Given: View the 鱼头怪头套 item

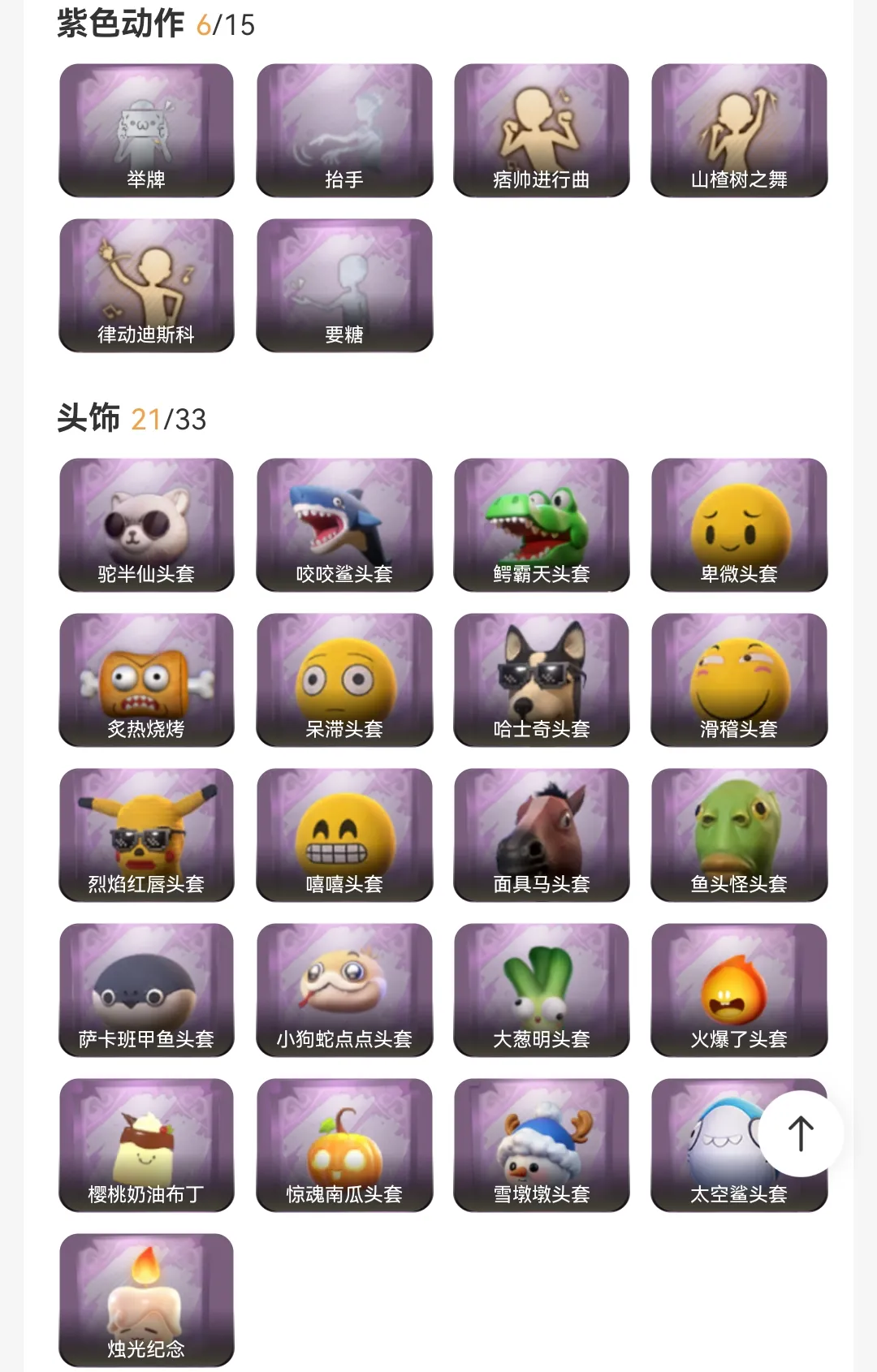Looking at the screenshot, I should [x=739, y=835].
